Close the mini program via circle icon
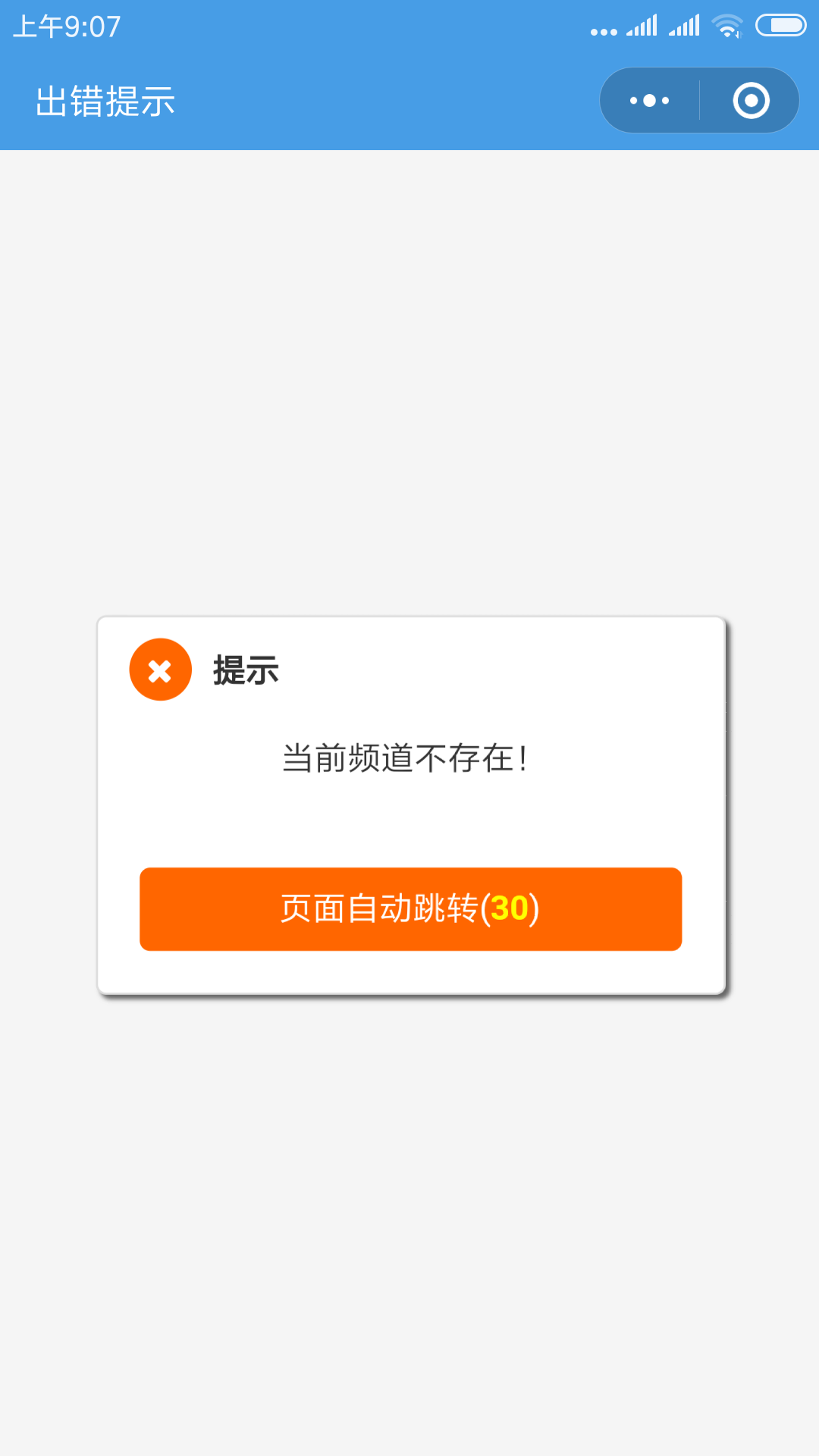819x1456 pixels. coord(751,101)
